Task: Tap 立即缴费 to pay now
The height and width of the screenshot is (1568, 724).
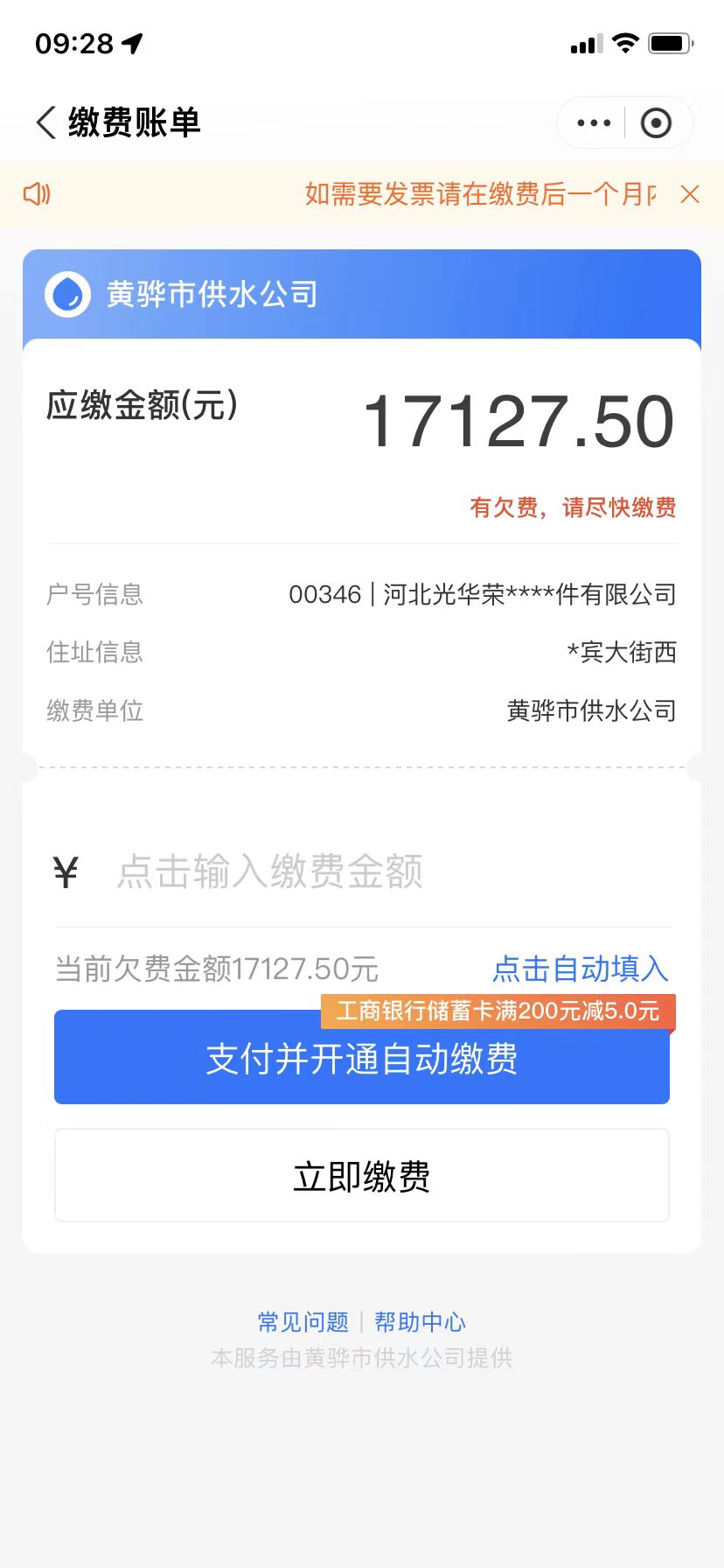Action: point(362,1176)
